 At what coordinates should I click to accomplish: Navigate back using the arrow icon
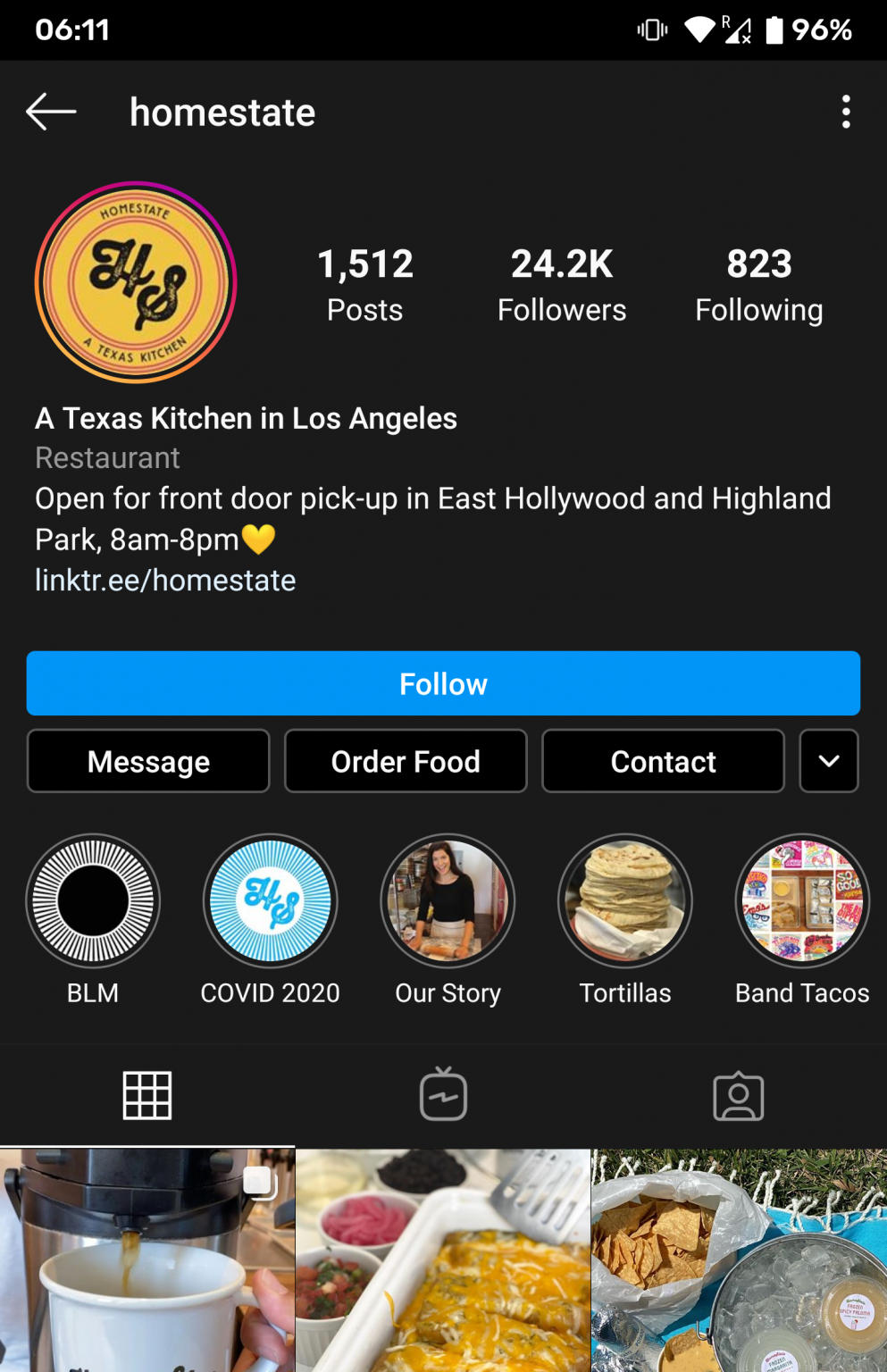point(50,111)
